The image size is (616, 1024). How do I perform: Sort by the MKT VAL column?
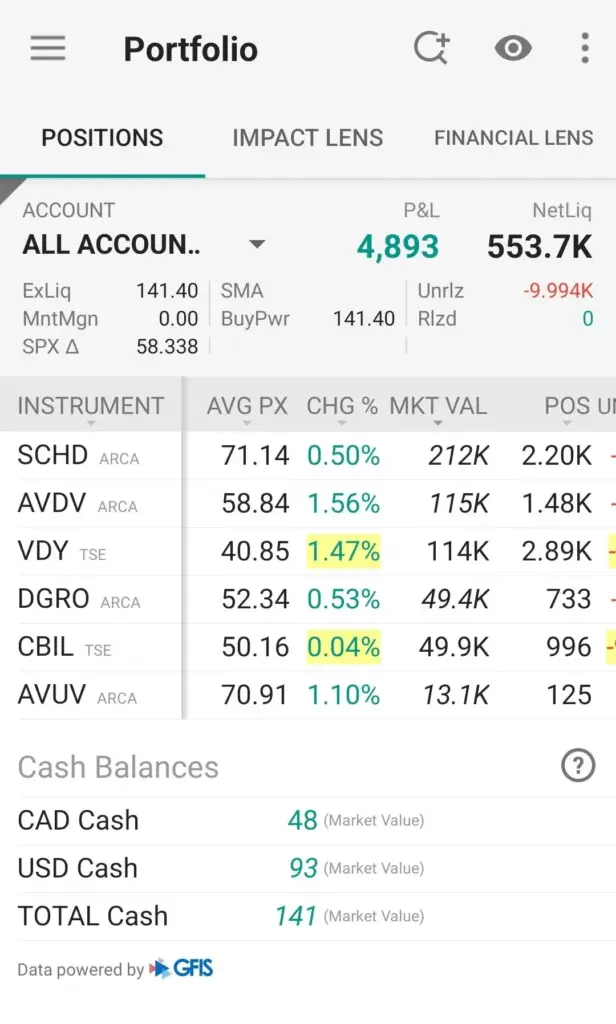tap(438, 406)
